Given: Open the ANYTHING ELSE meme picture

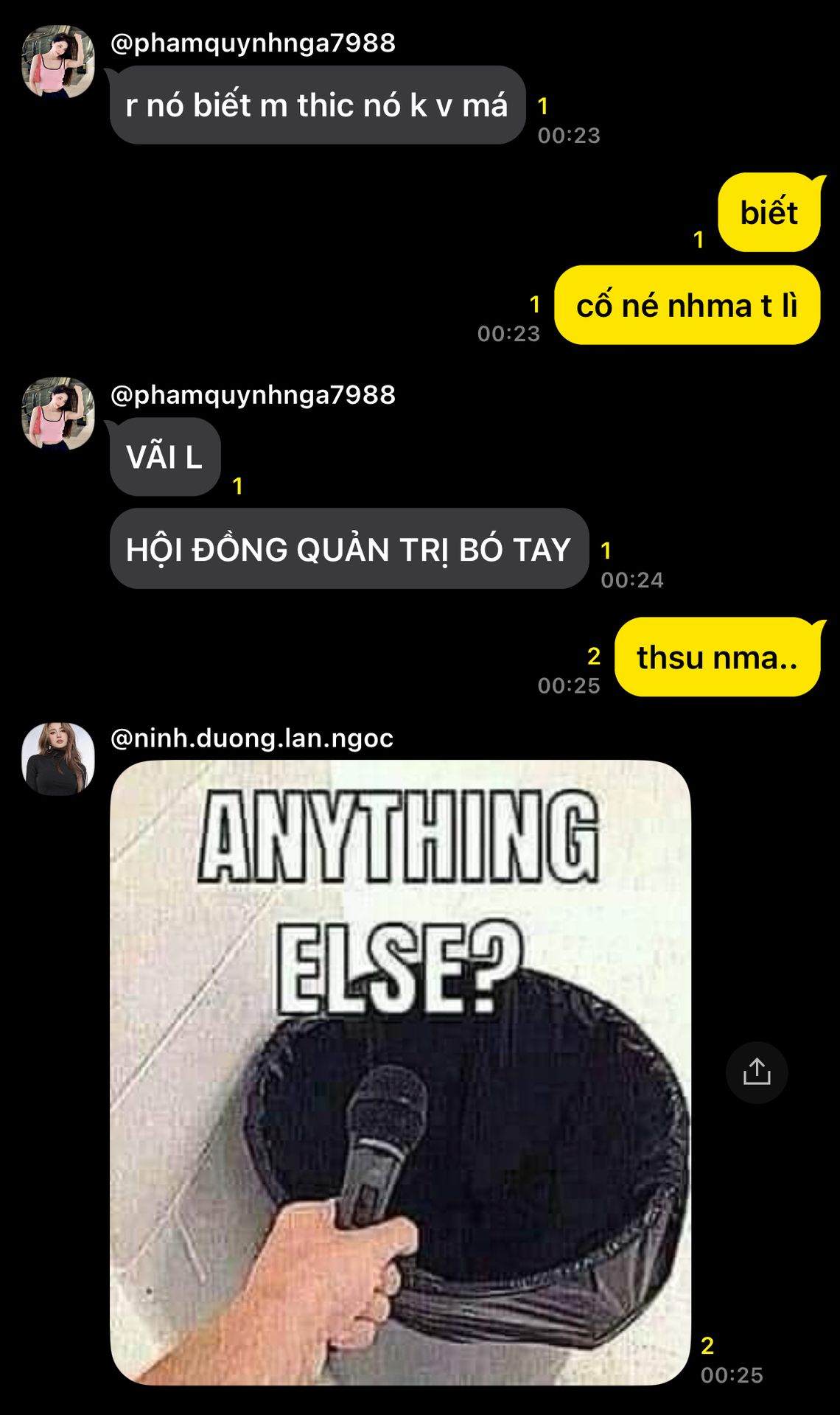Looking at the screenshot, I should tap(401, 1072).
